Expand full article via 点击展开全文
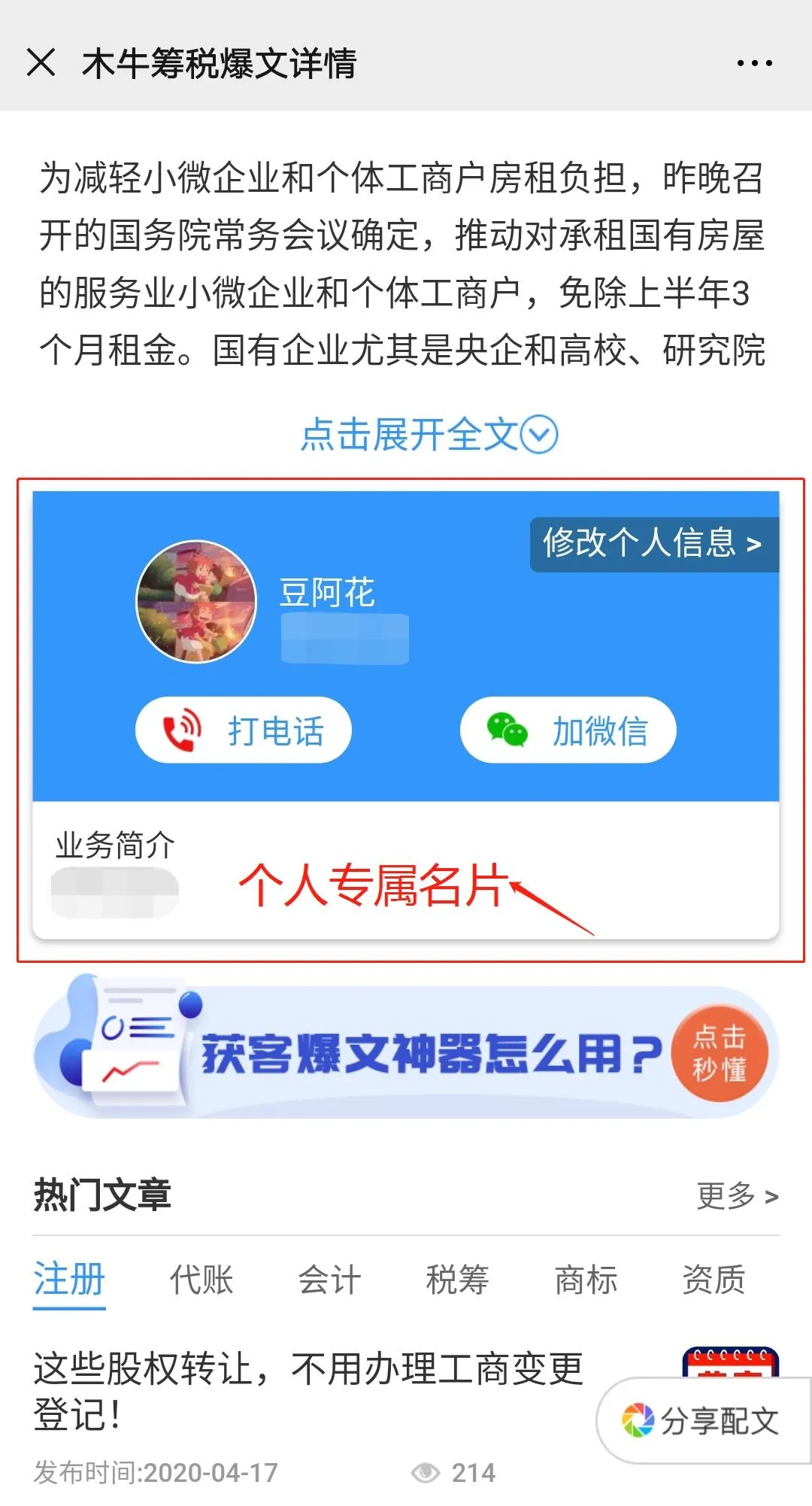812x1506 pixels. (x=429, y=435)
